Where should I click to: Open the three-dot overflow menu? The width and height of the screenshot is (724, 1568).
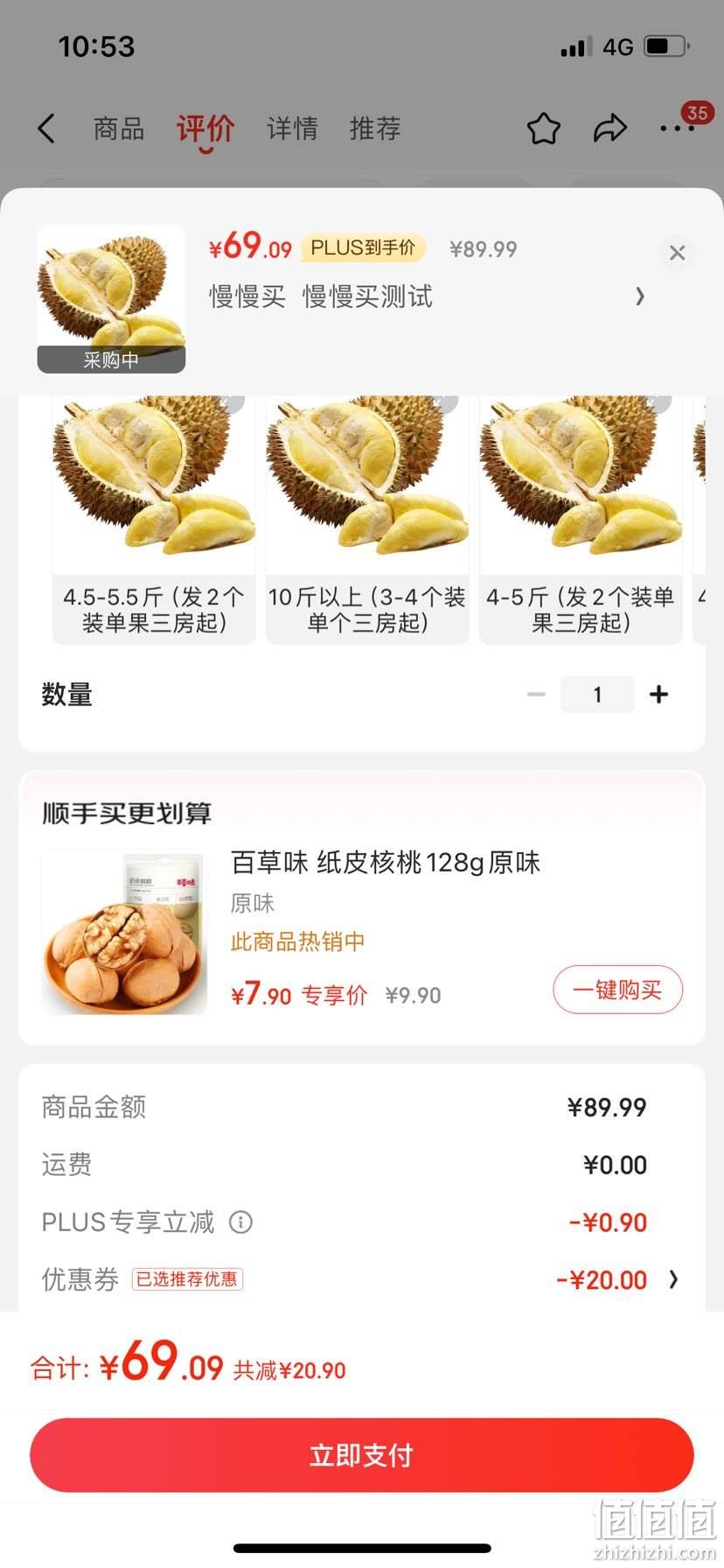pyautogui.click(x=678, y=129)
